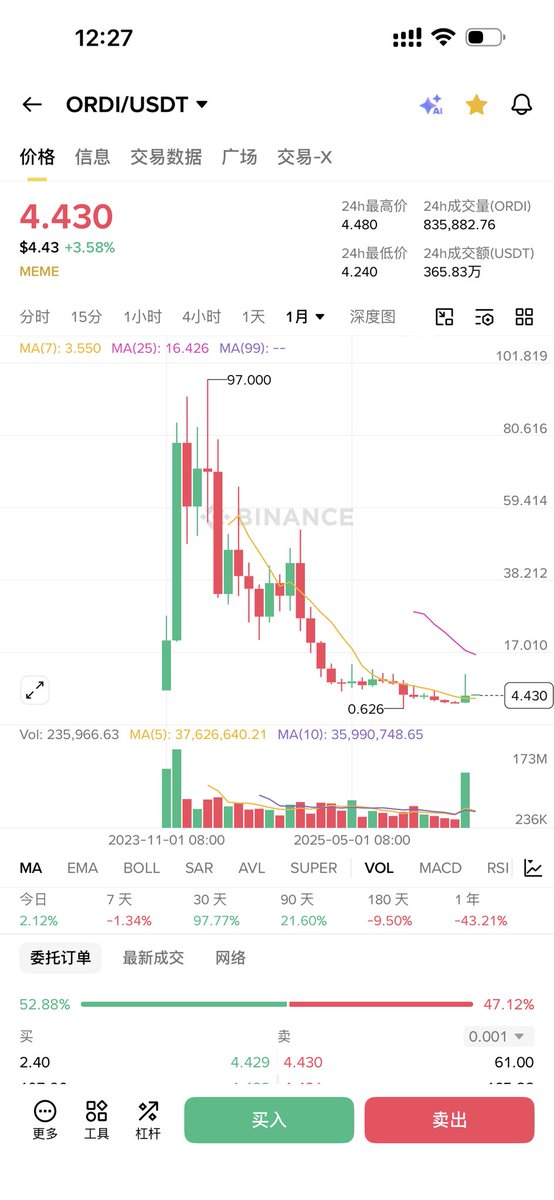This screenshot has height=1200, width=554.
Task: Expand the chart to fullscreen
Action: click(35, 690)
